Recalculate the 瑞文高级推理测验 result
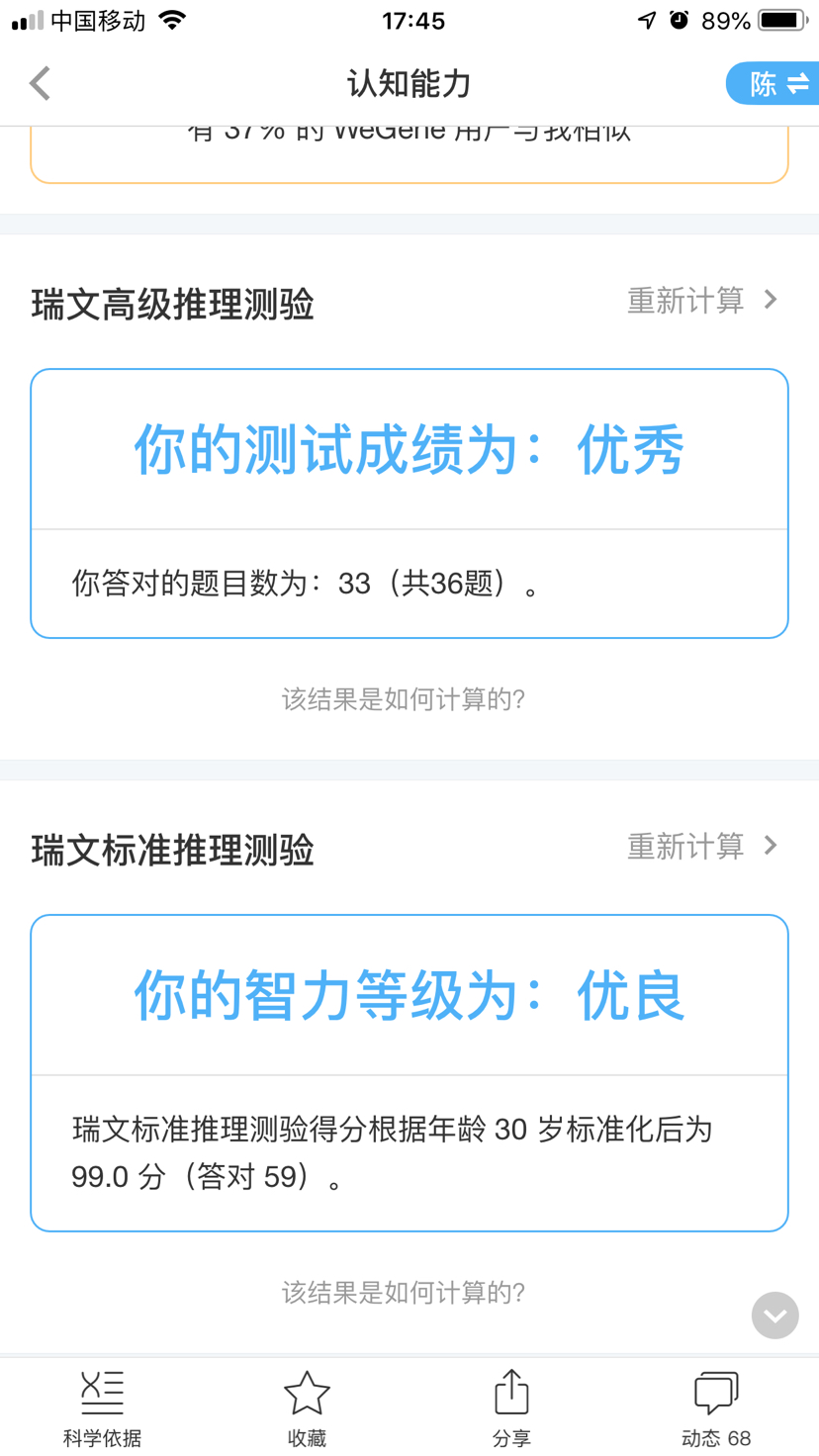The image size is (819, 1456). click(x=701, y=300)
